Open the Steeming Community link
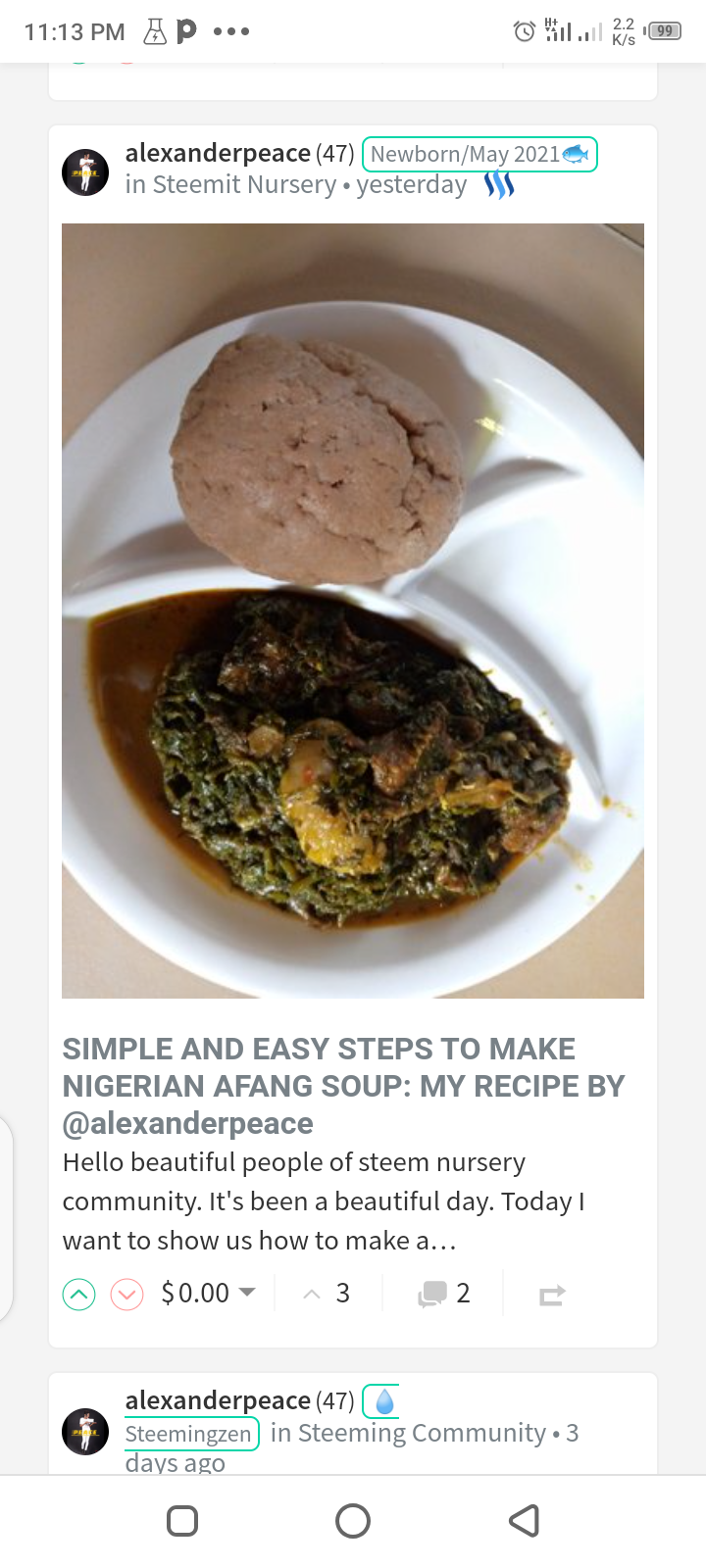This screenshot has height=1568, width=706. (422, 1433)
